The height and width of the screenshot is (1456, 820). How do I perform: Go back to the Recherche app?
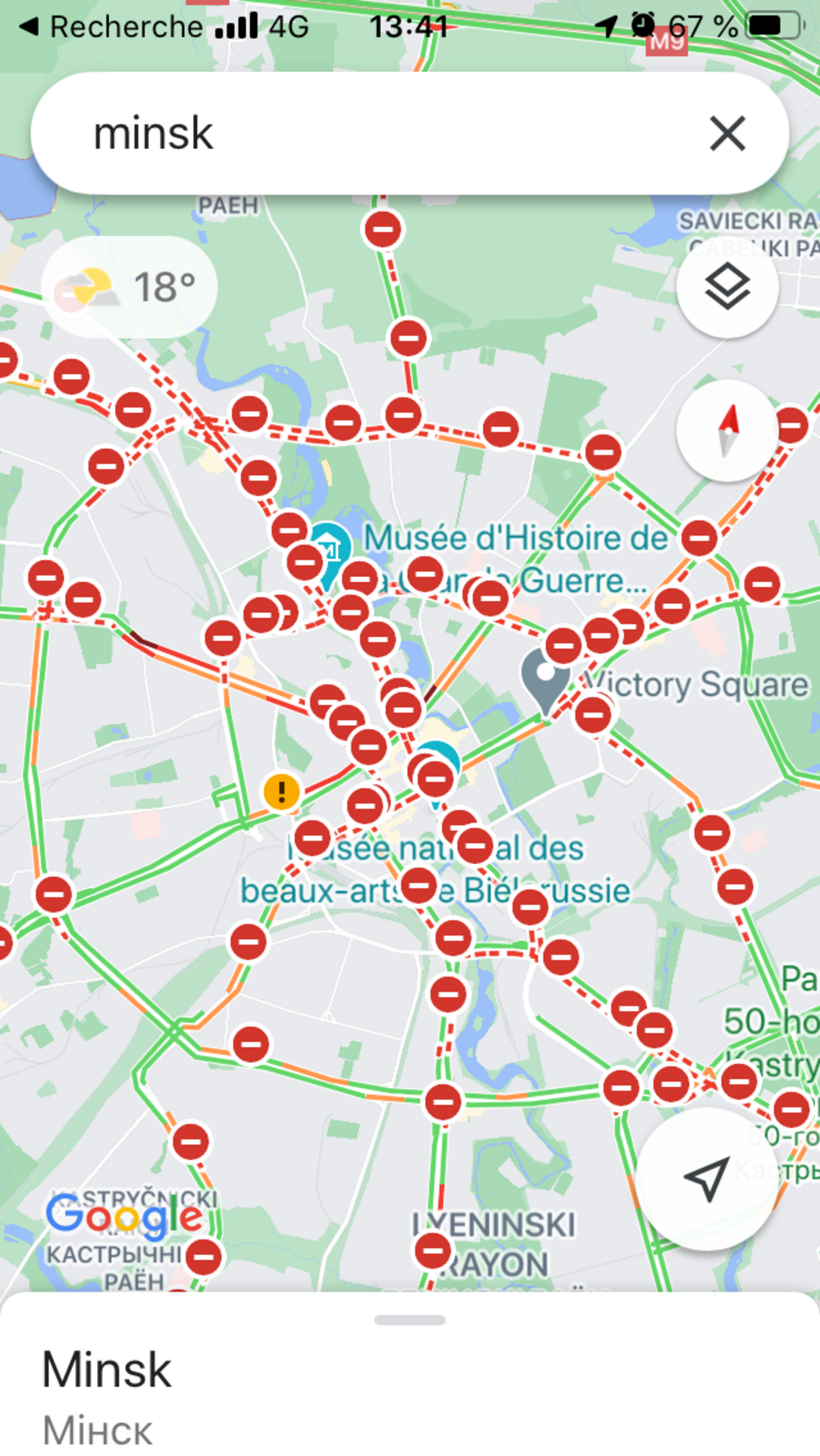click(x=113, y=26)
